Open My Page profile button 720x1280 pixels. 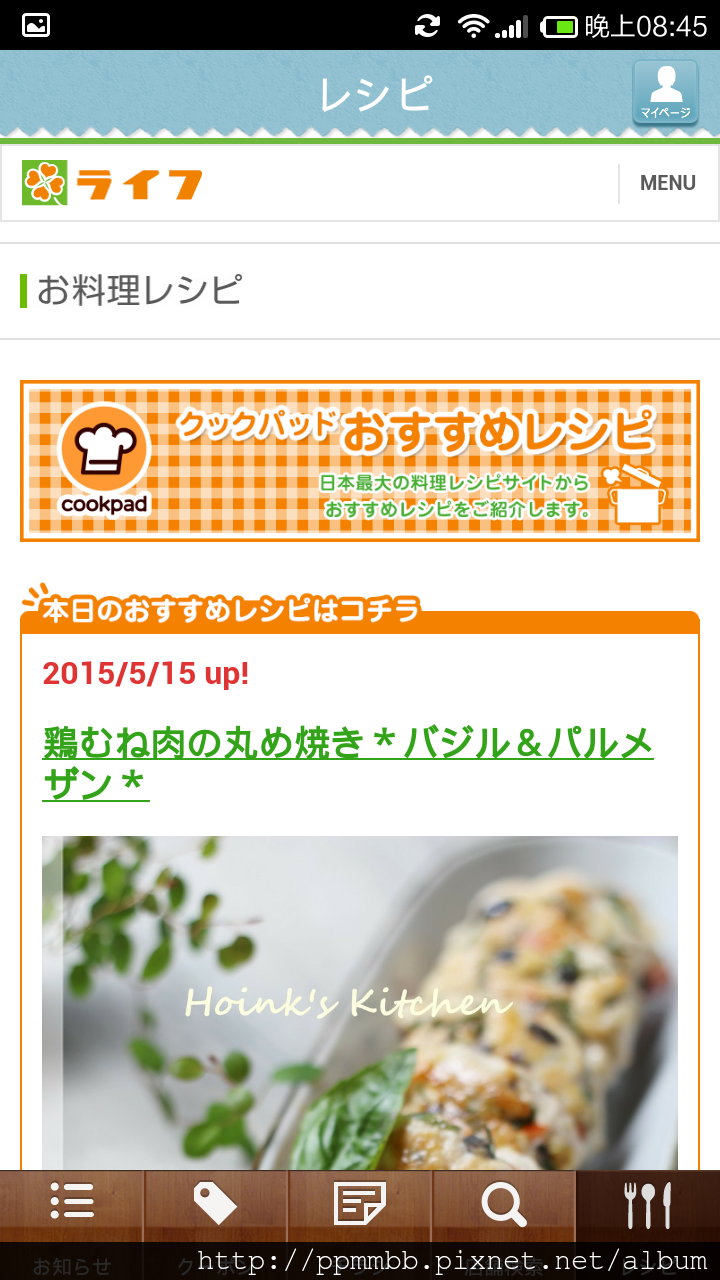pos(665,93)
